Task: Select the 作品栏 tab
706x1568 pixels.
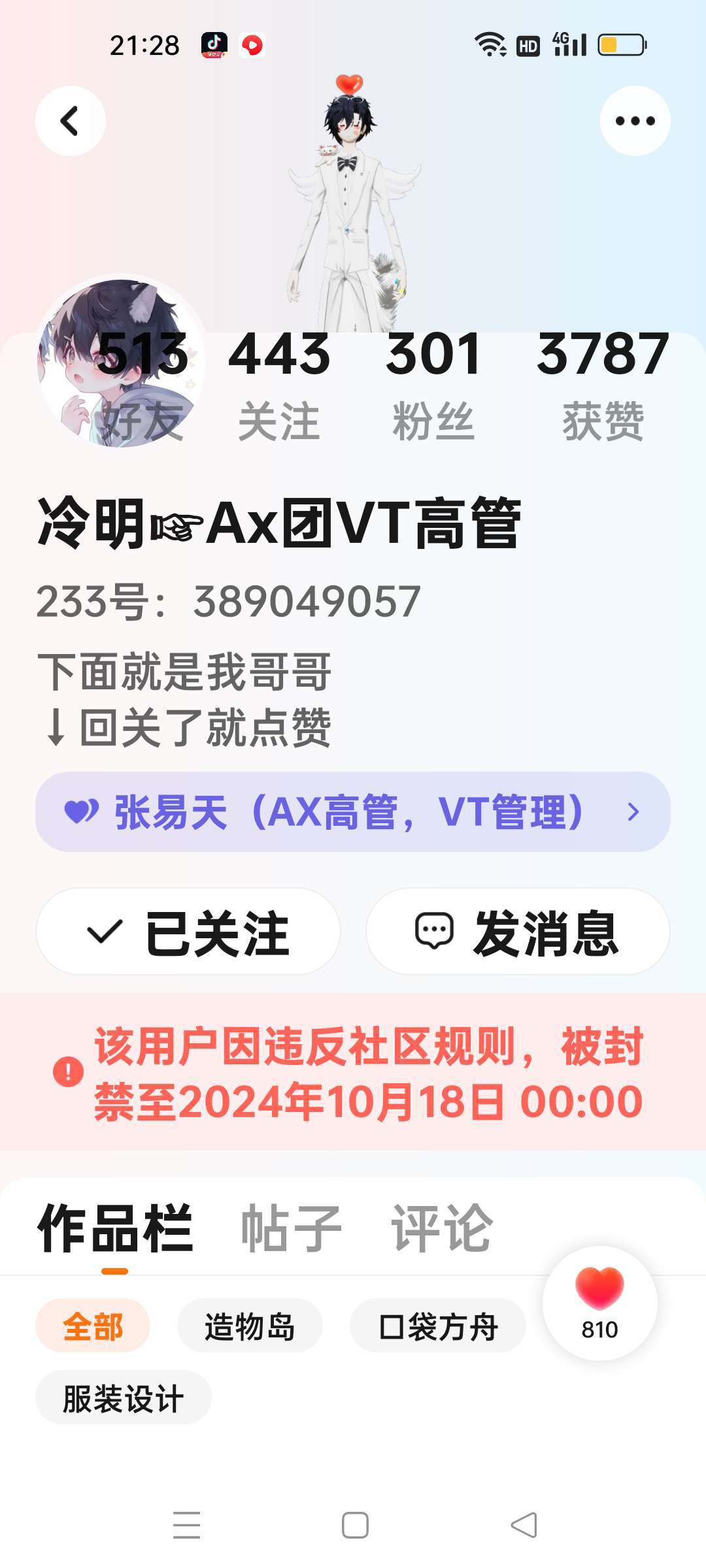Action: 115,1228
